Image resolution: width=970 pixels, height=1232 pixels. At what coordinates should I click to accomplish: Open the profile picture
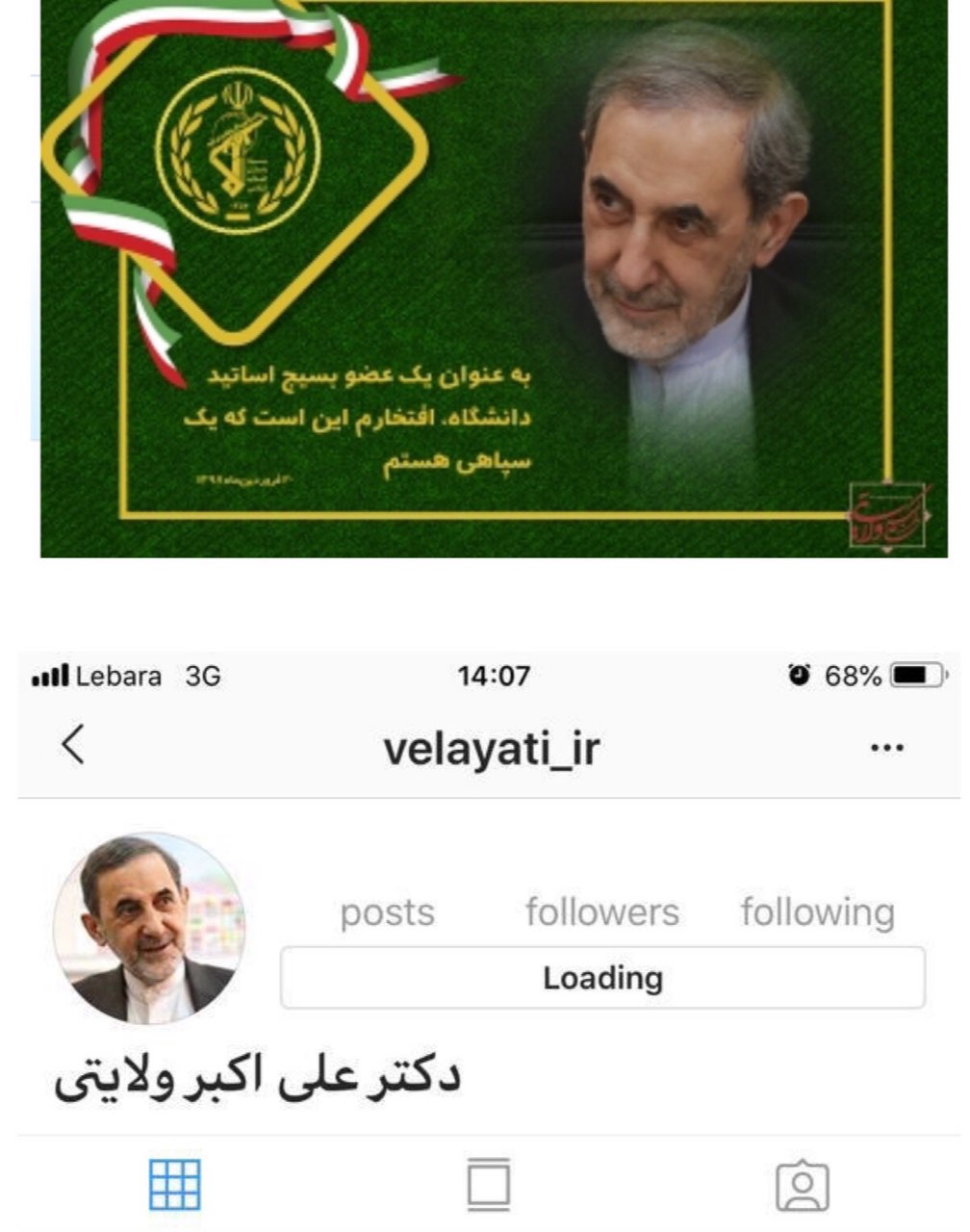[149, 928]
